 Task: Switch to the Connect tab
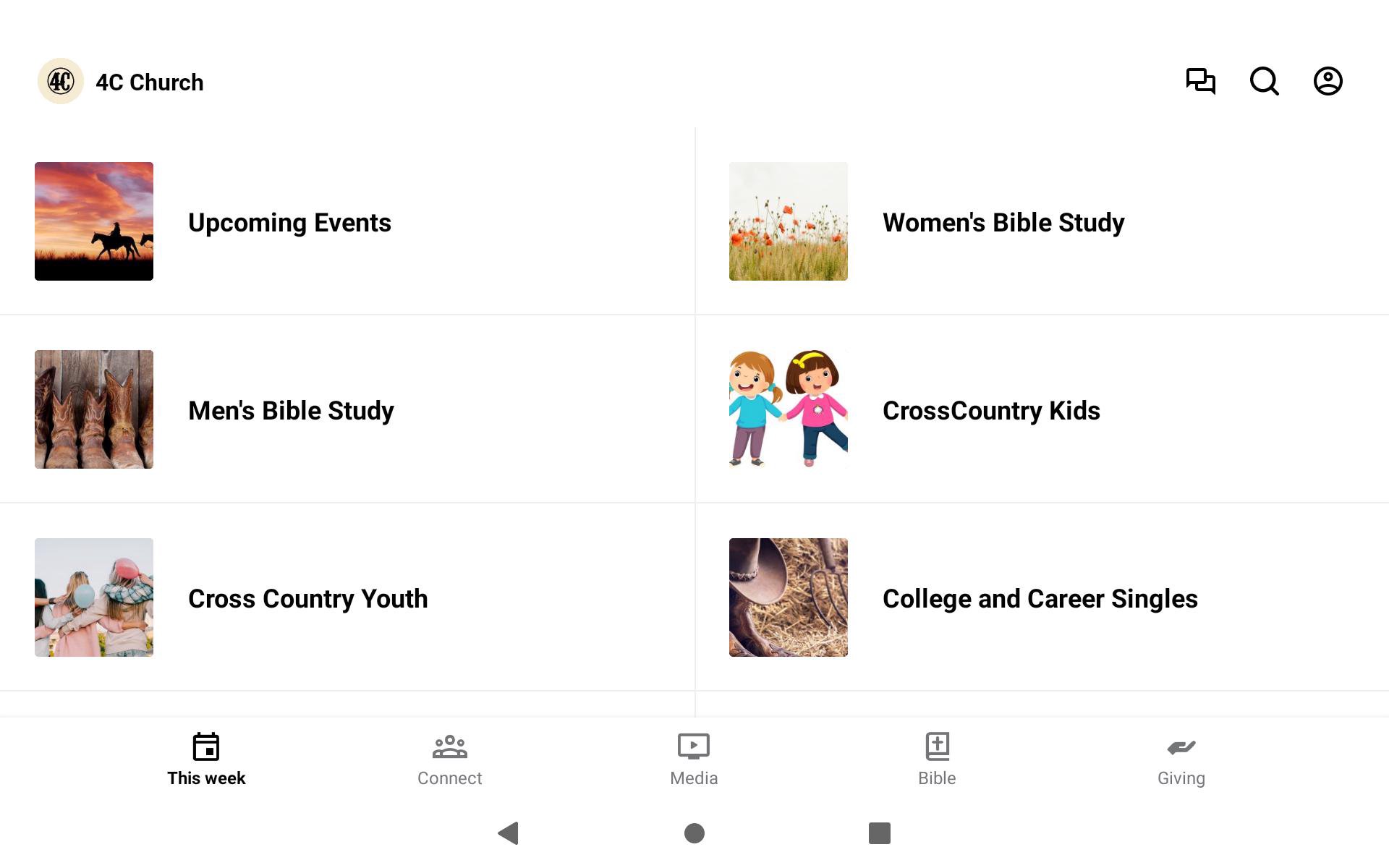[x=449, y=759]
